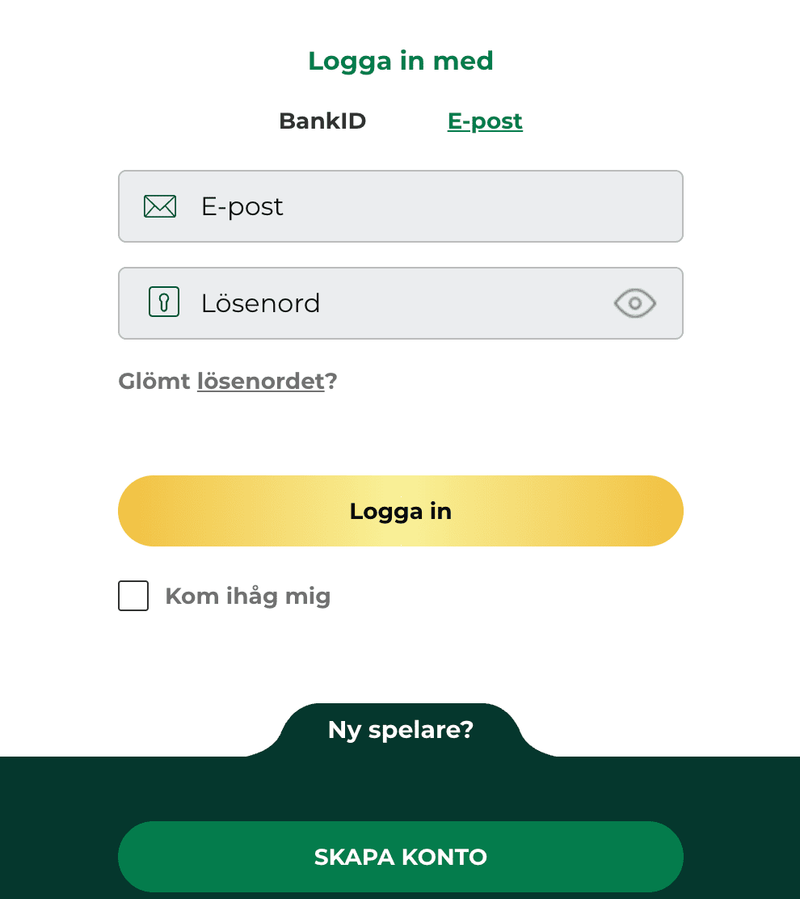The height and width of the screenshot is (899, 800).
Task: Show password with the eye icon
Action: [x=635, y=303]
